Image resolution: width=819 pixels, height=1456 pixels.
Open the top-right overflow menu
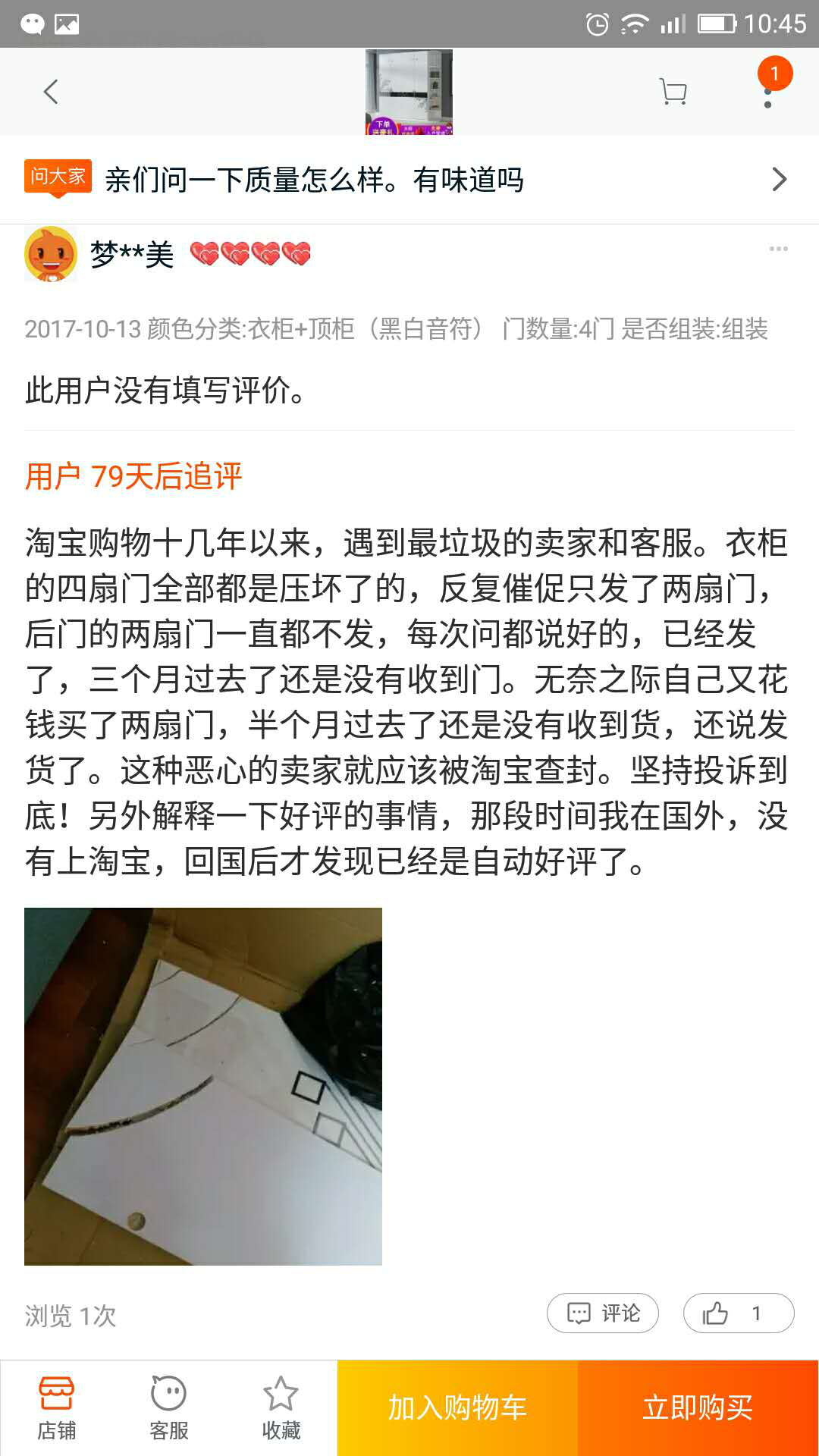click(x=768, y=94)
